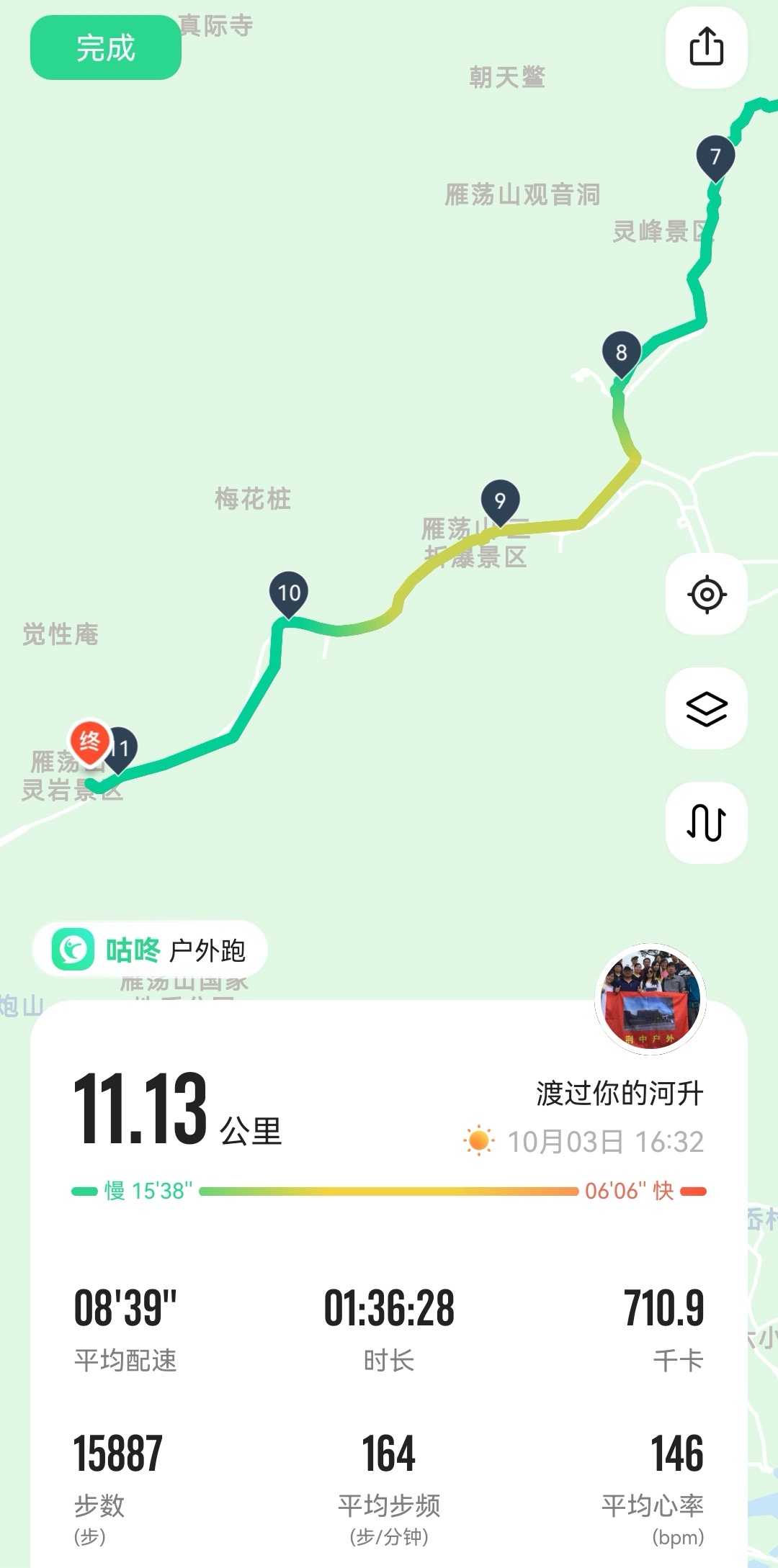Open the map layers options
The height and width of the screenshot is (1568, 778).
coord(706,709)
